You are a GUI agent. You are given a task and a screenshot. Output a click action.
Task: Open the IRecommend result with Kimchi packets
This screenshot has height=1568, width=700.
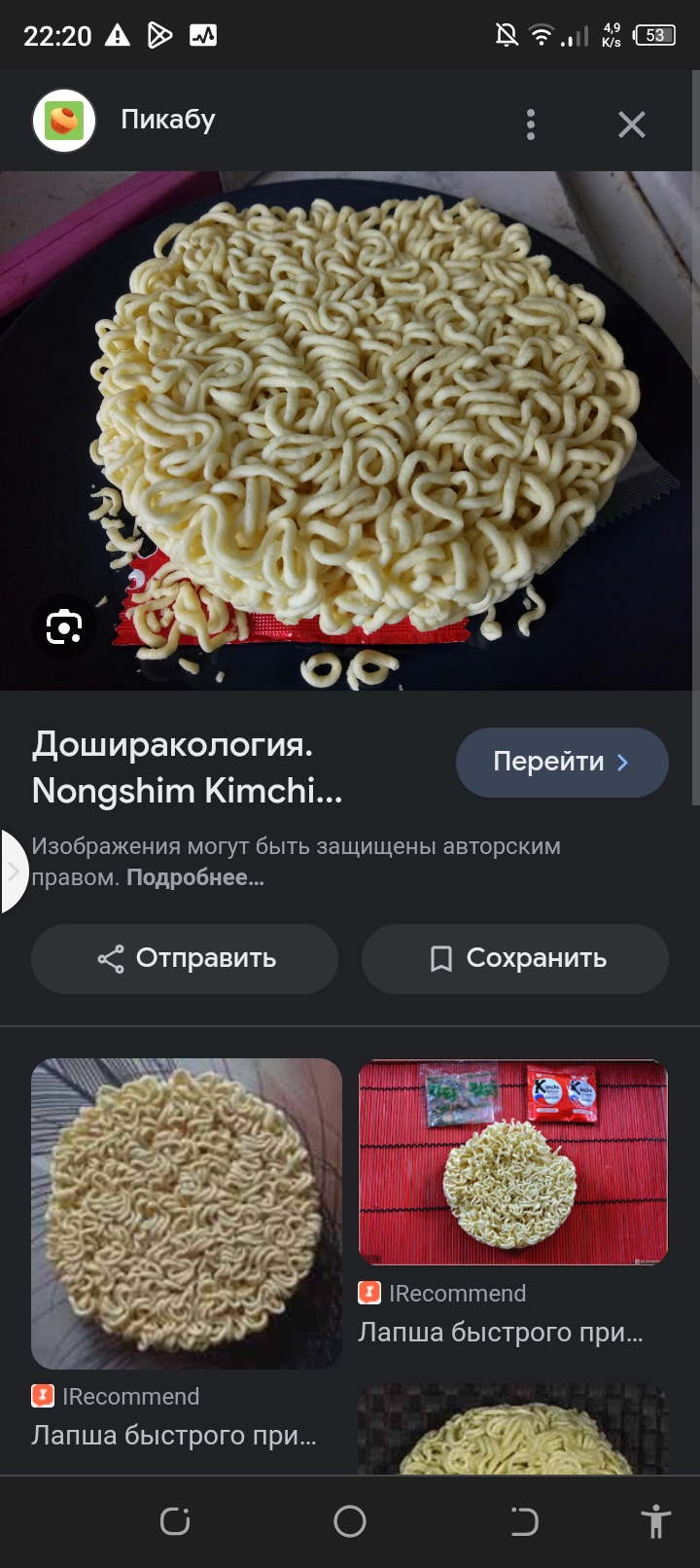click(x=512, y=1161)
